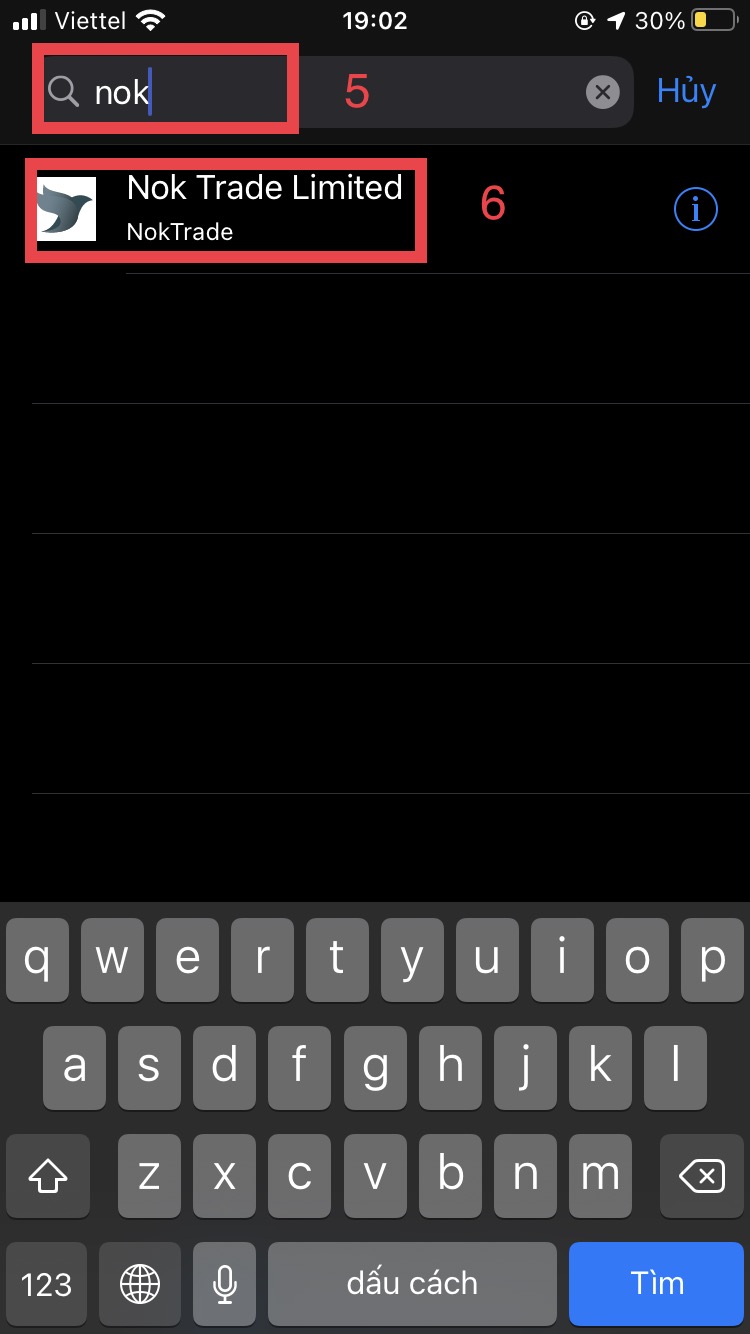This screenshot has height=1334, width=750.
Task: Cancel the search with Hủy
Action: pos(686,91)
